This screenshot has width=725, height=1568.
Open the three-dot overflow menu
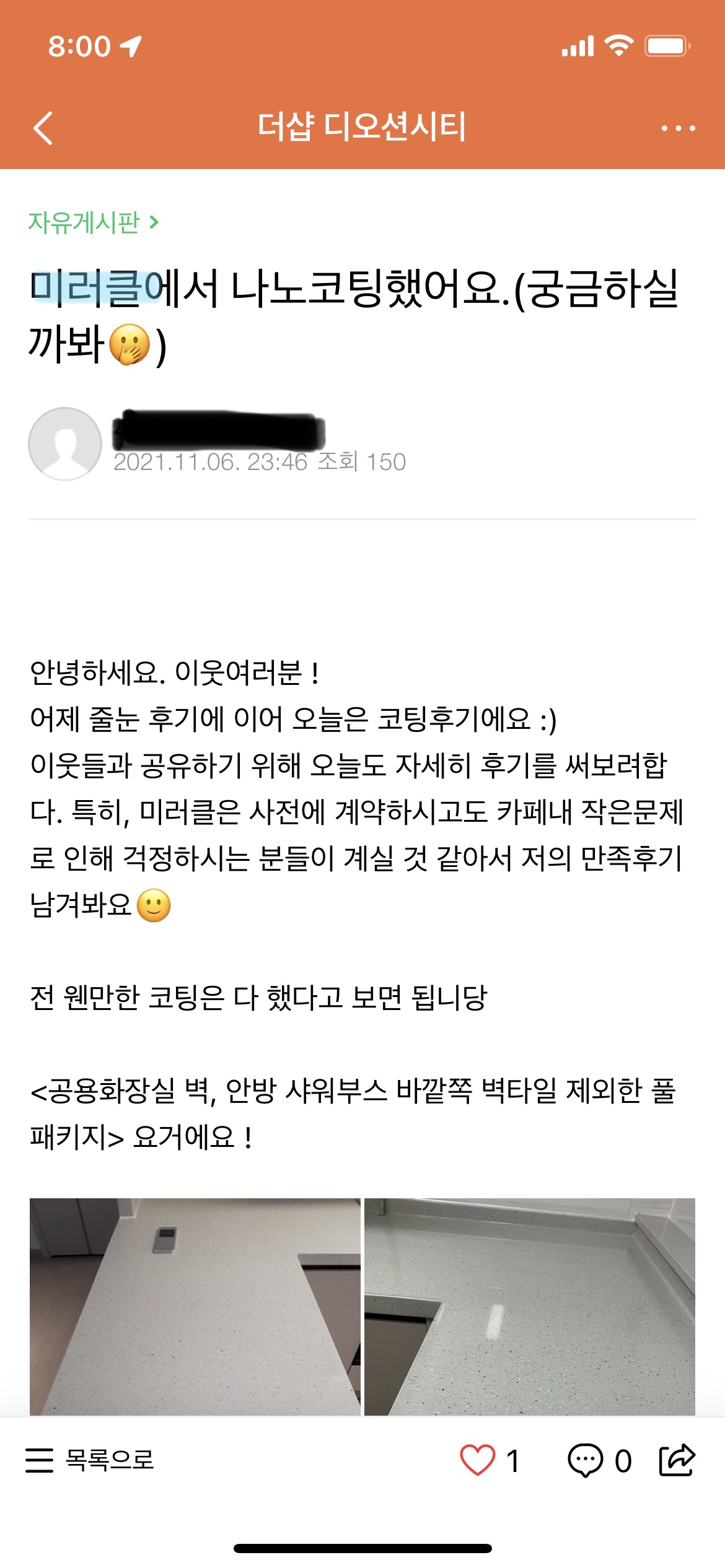[678, 128]
